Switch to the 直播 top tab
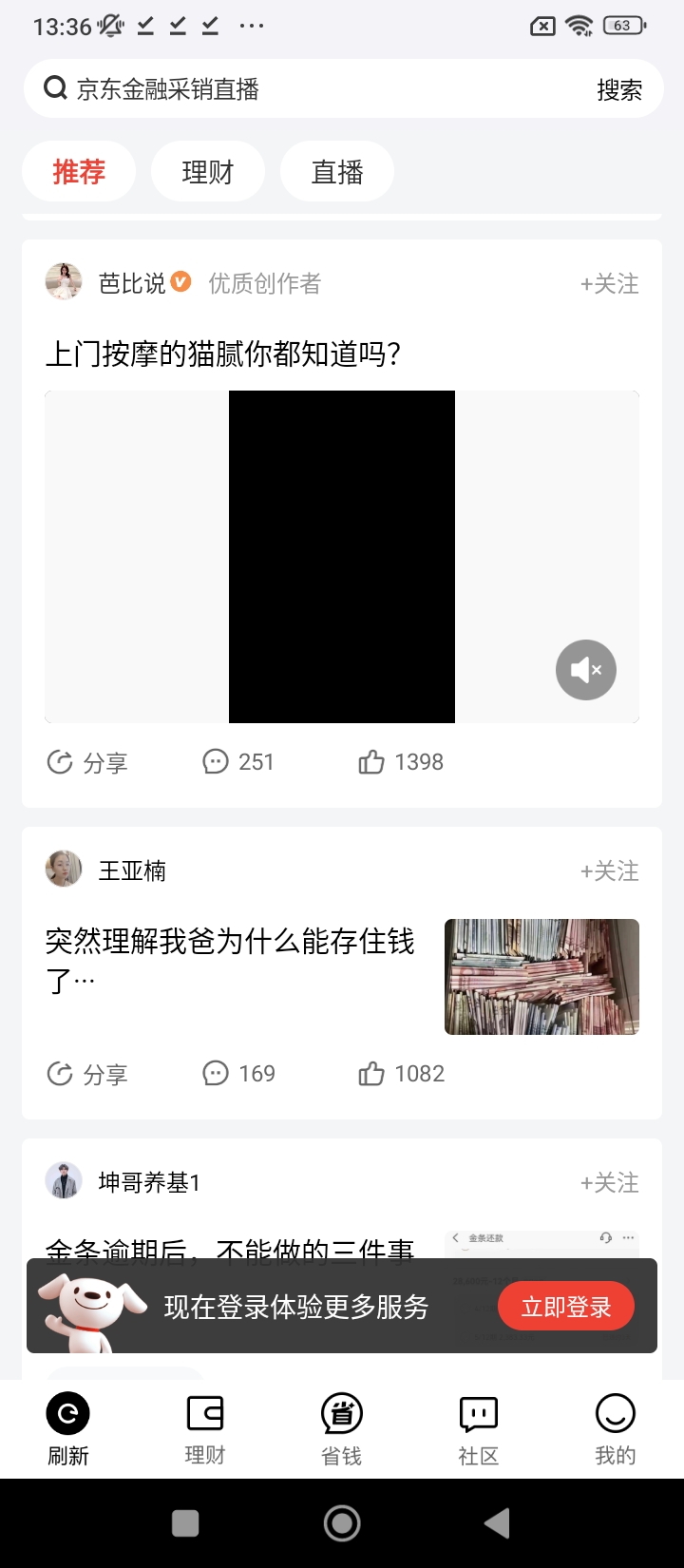Image resolution: width=684 pixels, height=1568 pixels. (x=337, y=172)
